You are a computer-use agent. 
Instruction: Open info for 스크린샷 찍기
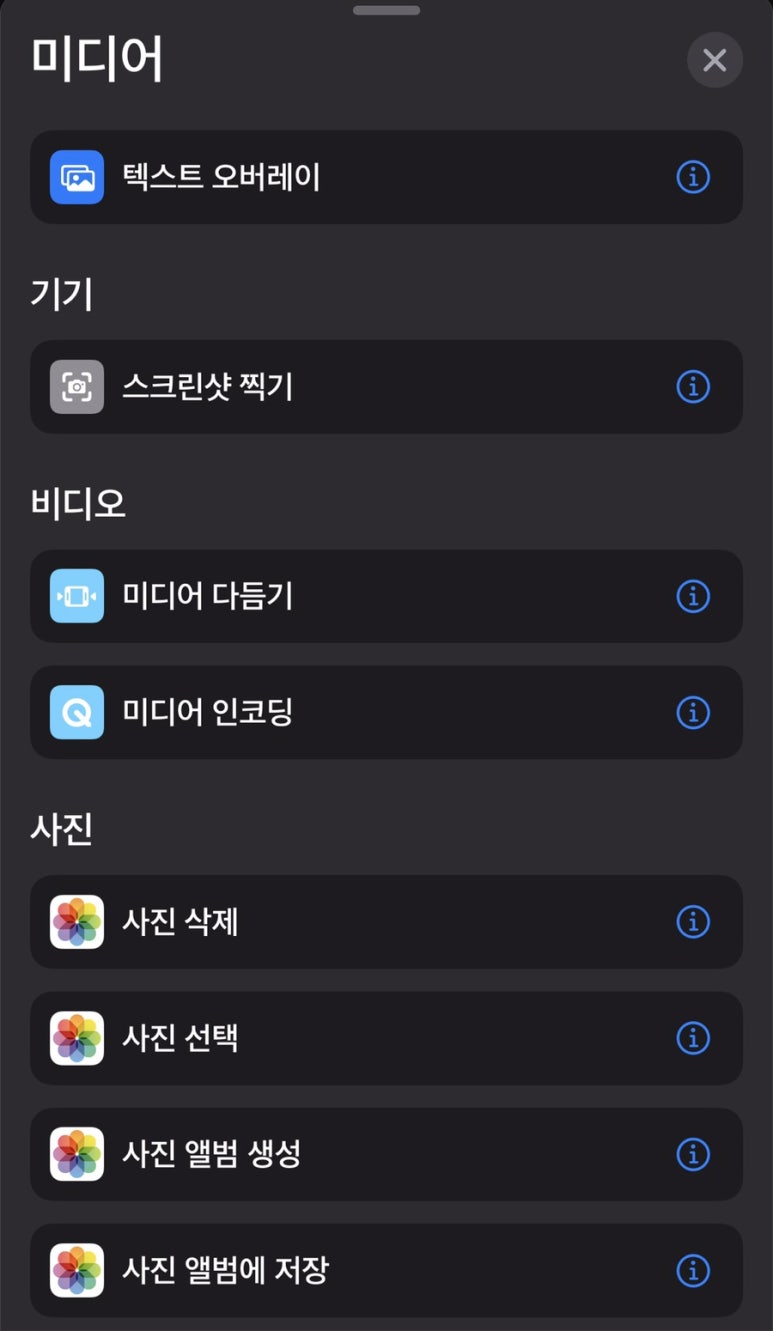(x=693, y=386)
